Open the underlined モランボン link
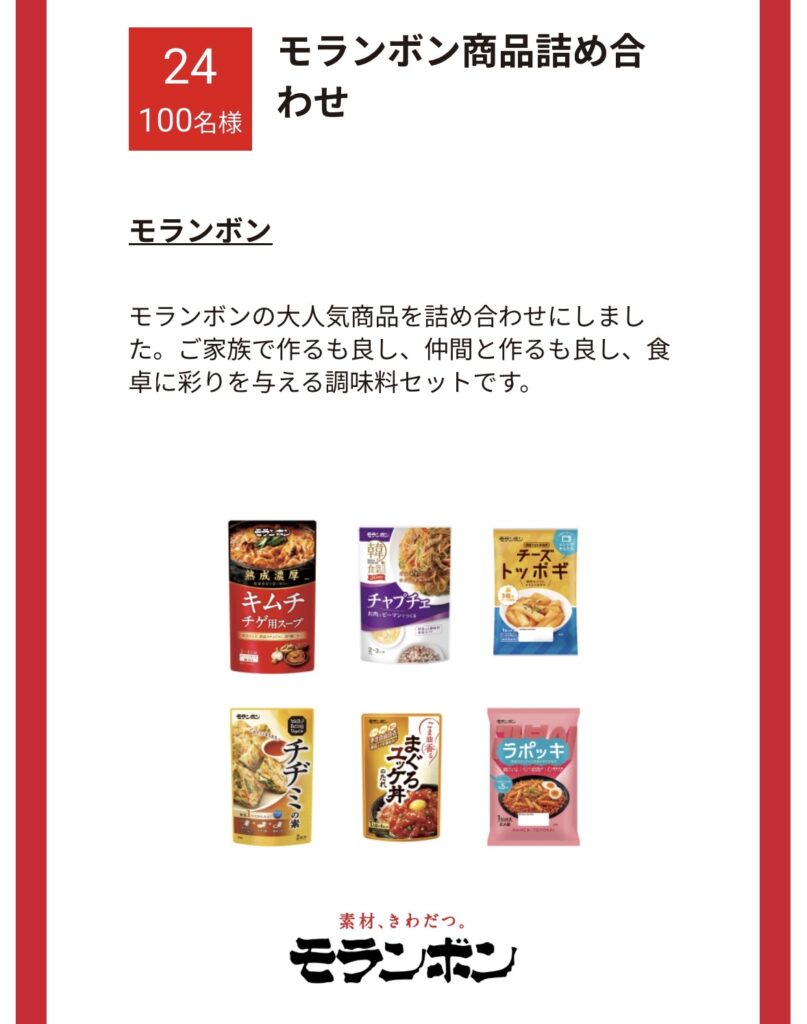Image resolution: width=807 pixels, height=1024 pixels. [200, 230]
